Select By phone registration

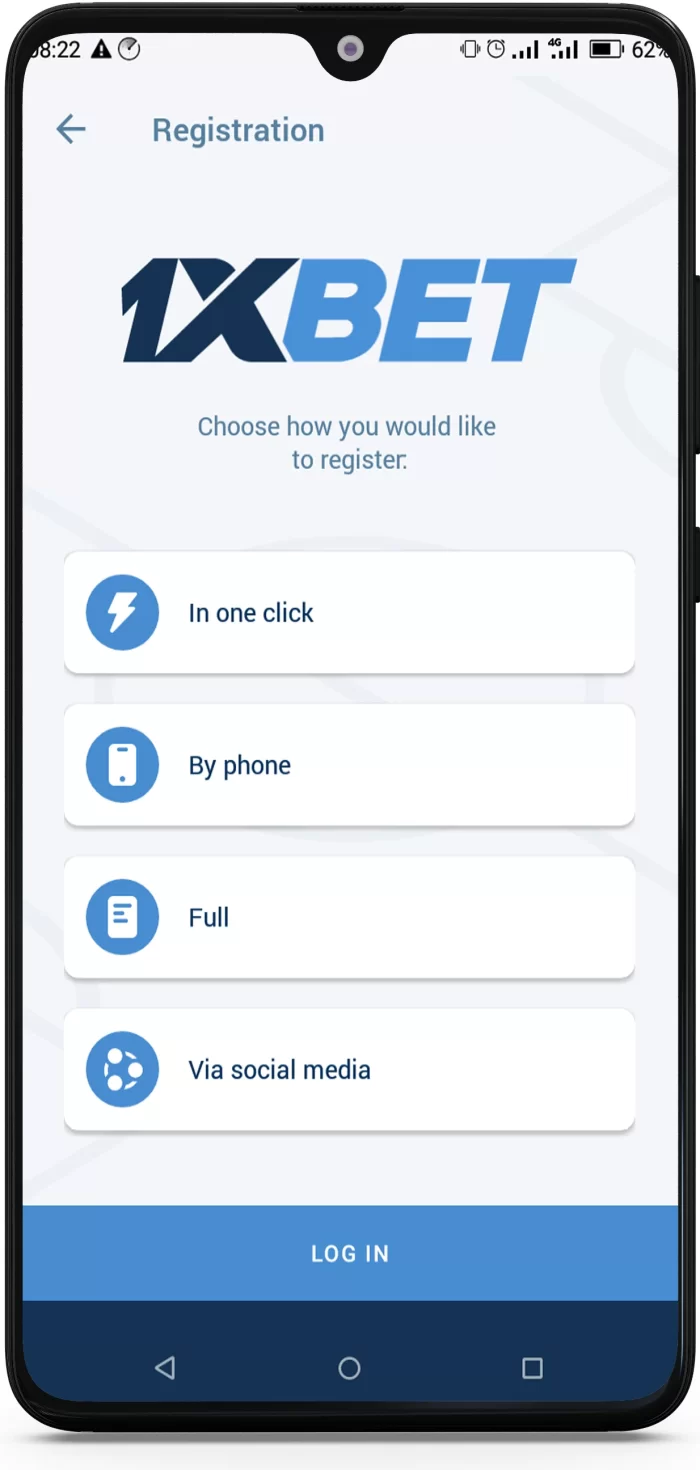(x=349, y=765)
